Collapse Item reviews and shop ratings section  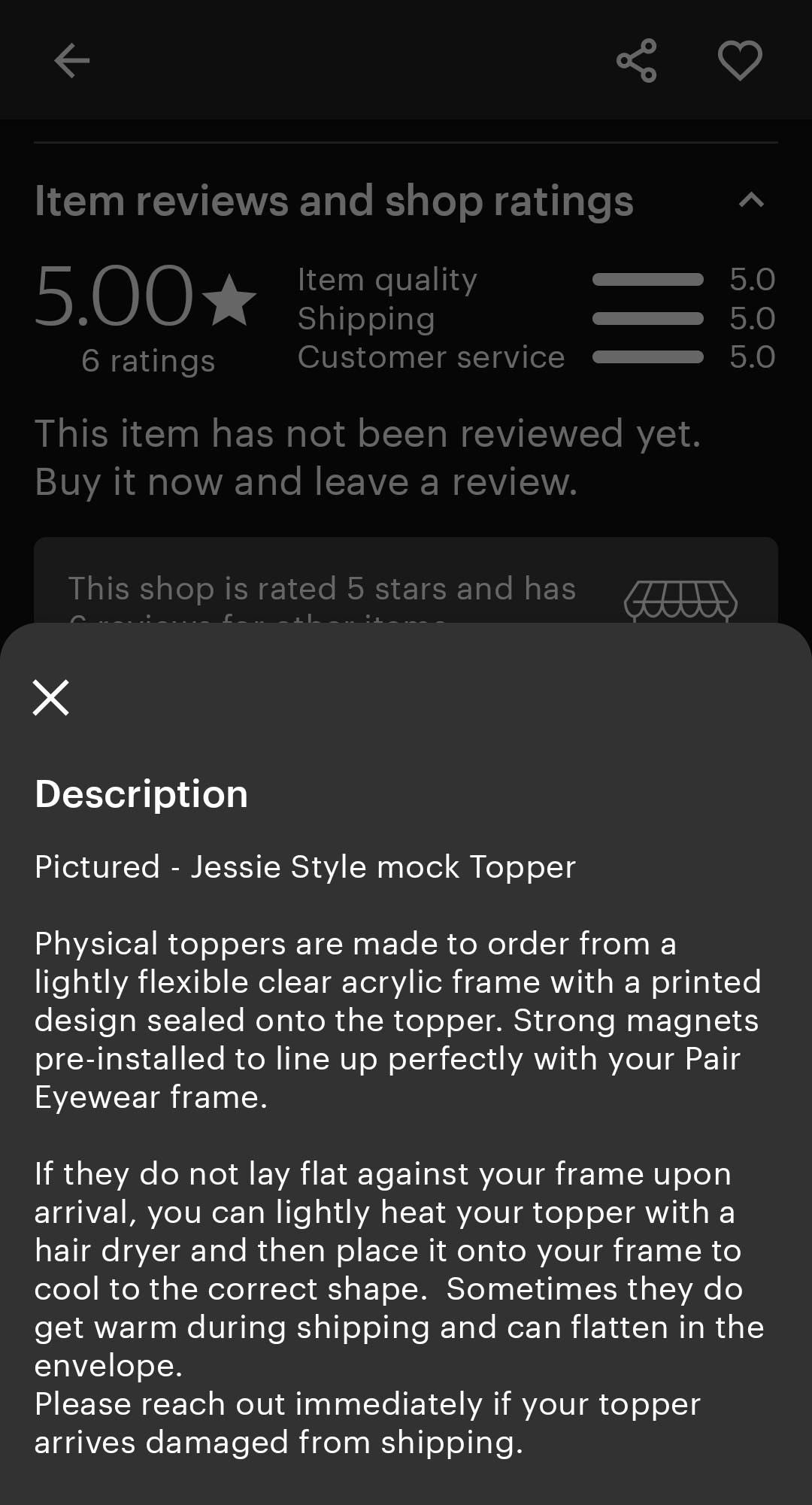(x=751, y=200)
